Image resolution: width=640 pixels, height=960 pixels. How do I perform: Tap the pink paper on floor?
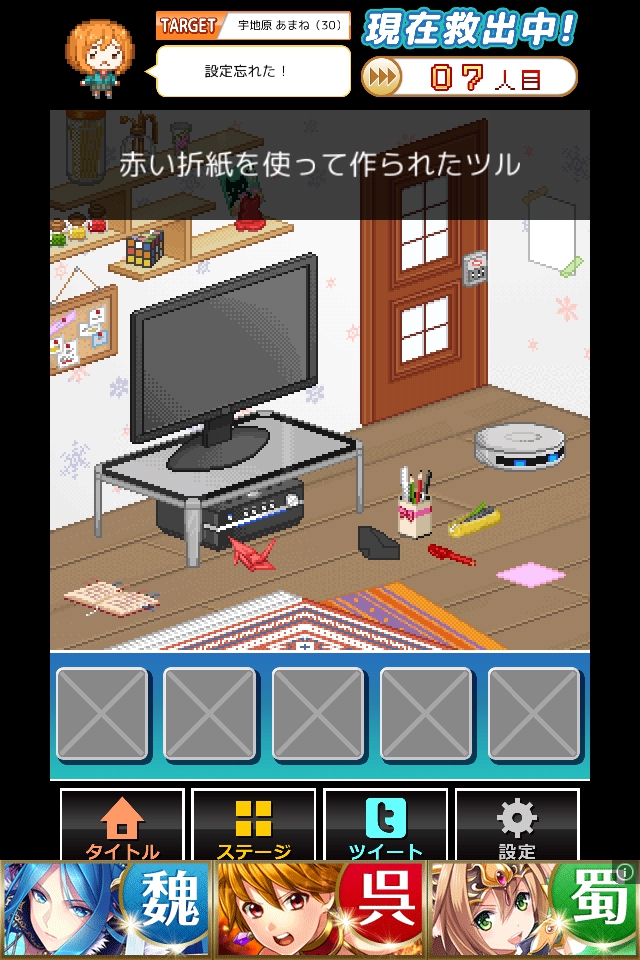(531, 574)
